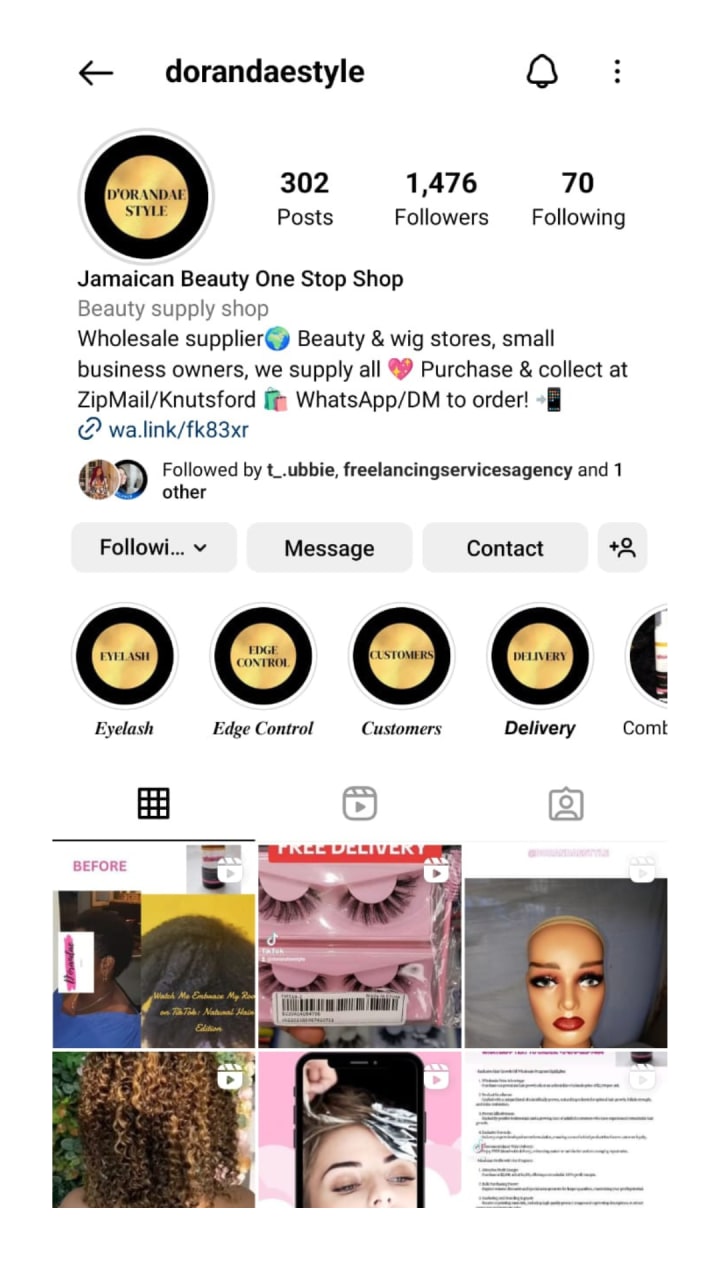View the Delivery story highlight
The height and width of the screenshot is (1280, 720).
[539, 656]
